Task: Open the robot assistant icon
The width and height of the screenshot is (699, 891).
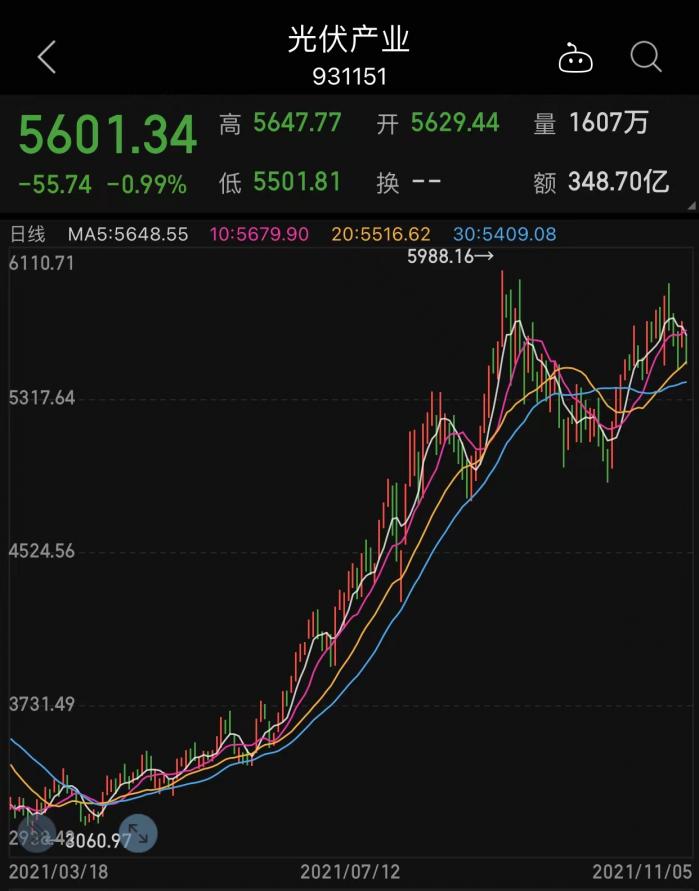Action: (x=575, y=59)
